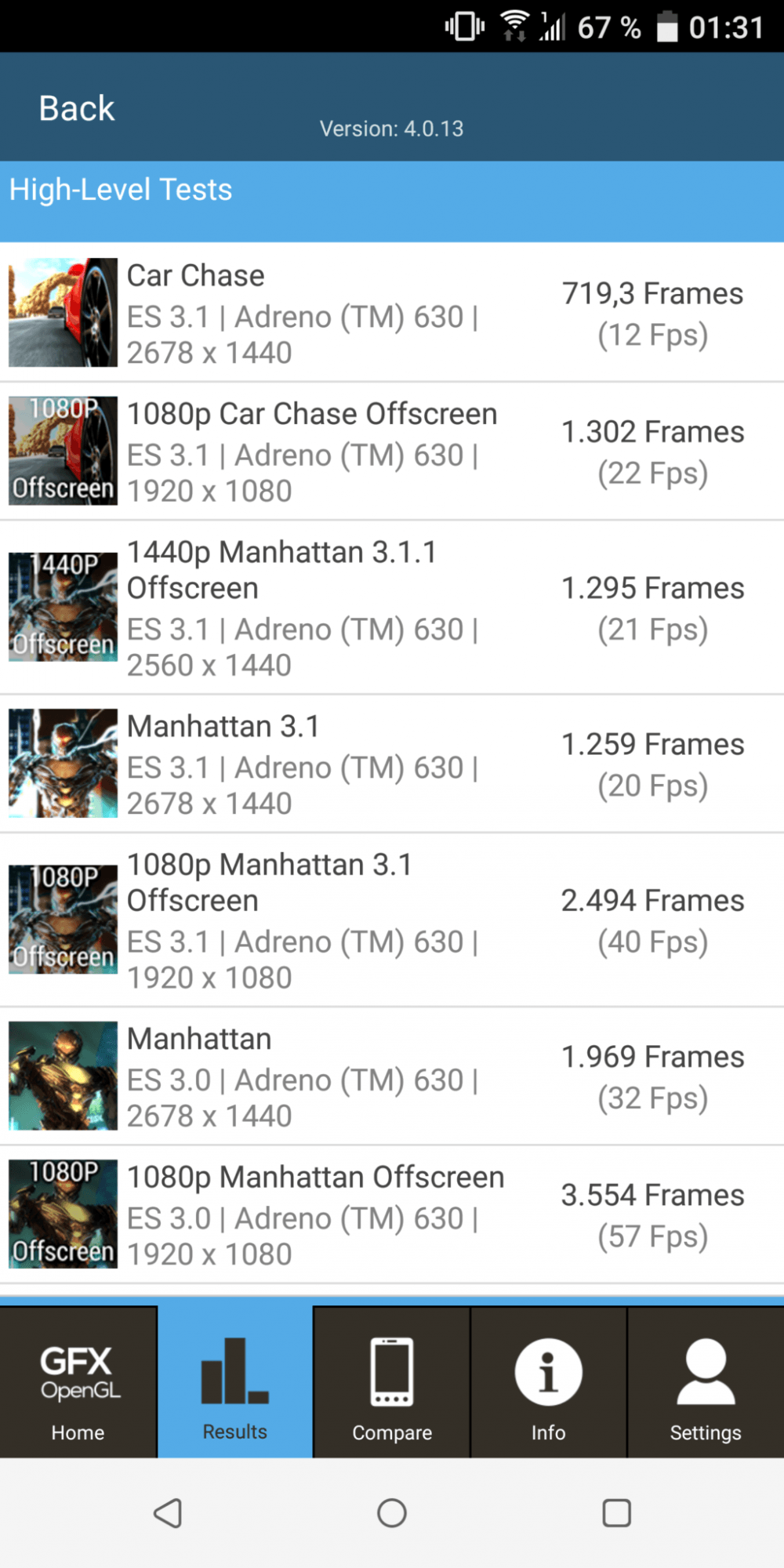Open recent apps from navigation bar
Image resolution: width=784 pixels, height=1568 pixels.
(x=616, y=1513)
